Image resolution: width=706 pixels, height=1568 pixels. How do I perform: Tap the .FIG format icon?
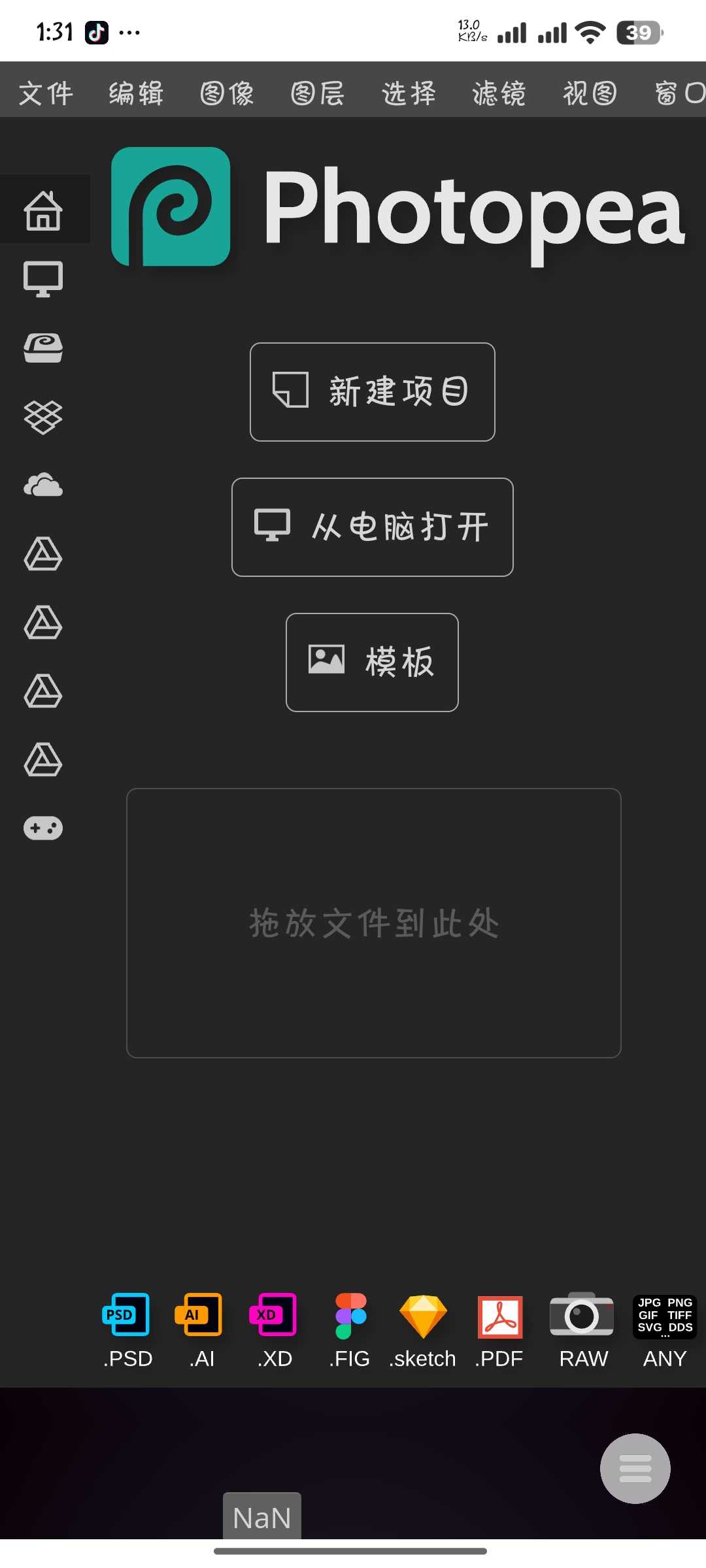point(350,1330)
